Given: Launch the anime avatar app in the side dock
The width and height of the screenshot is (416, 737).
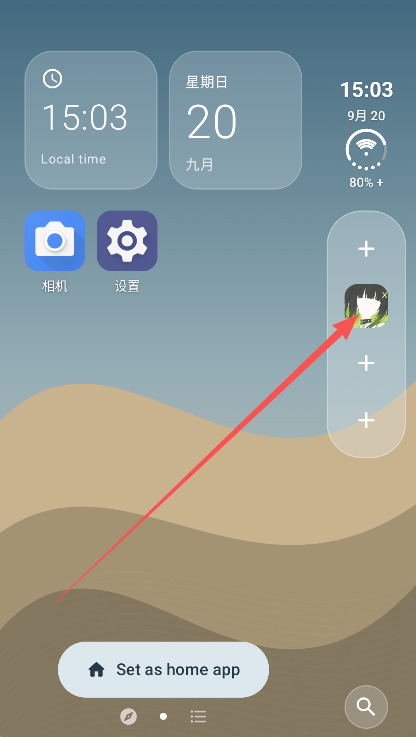Looking at the screenshot, I should coord(366,306).
